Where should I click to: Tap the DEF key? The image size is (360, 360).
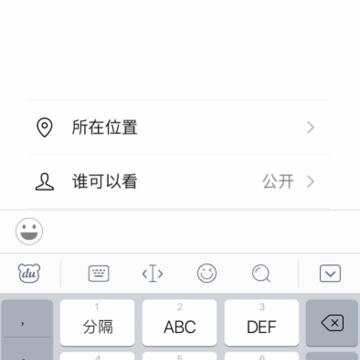click(x=262, y=323)
